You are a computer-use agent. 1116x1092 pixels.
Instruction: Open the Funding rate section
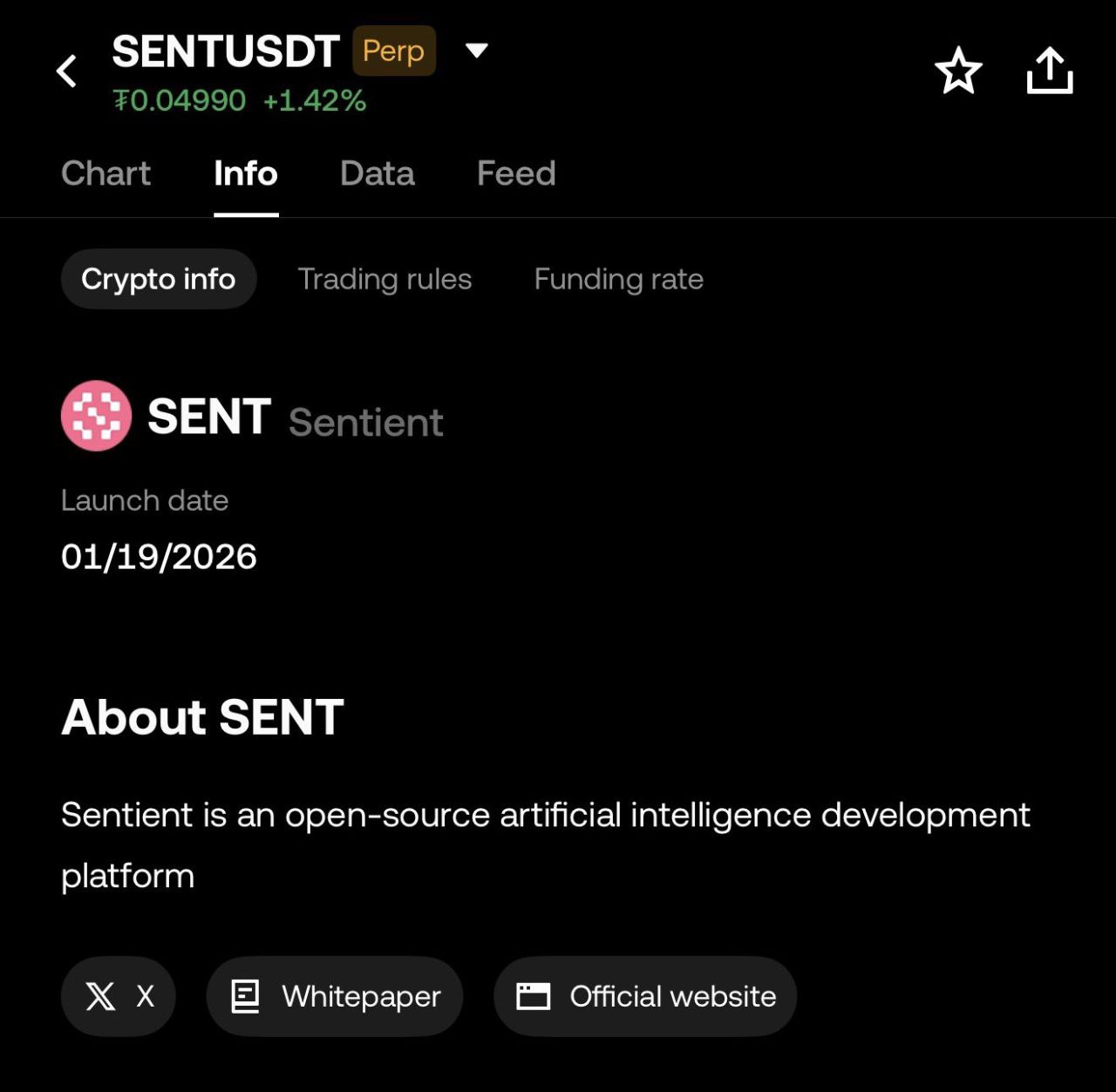618,279
